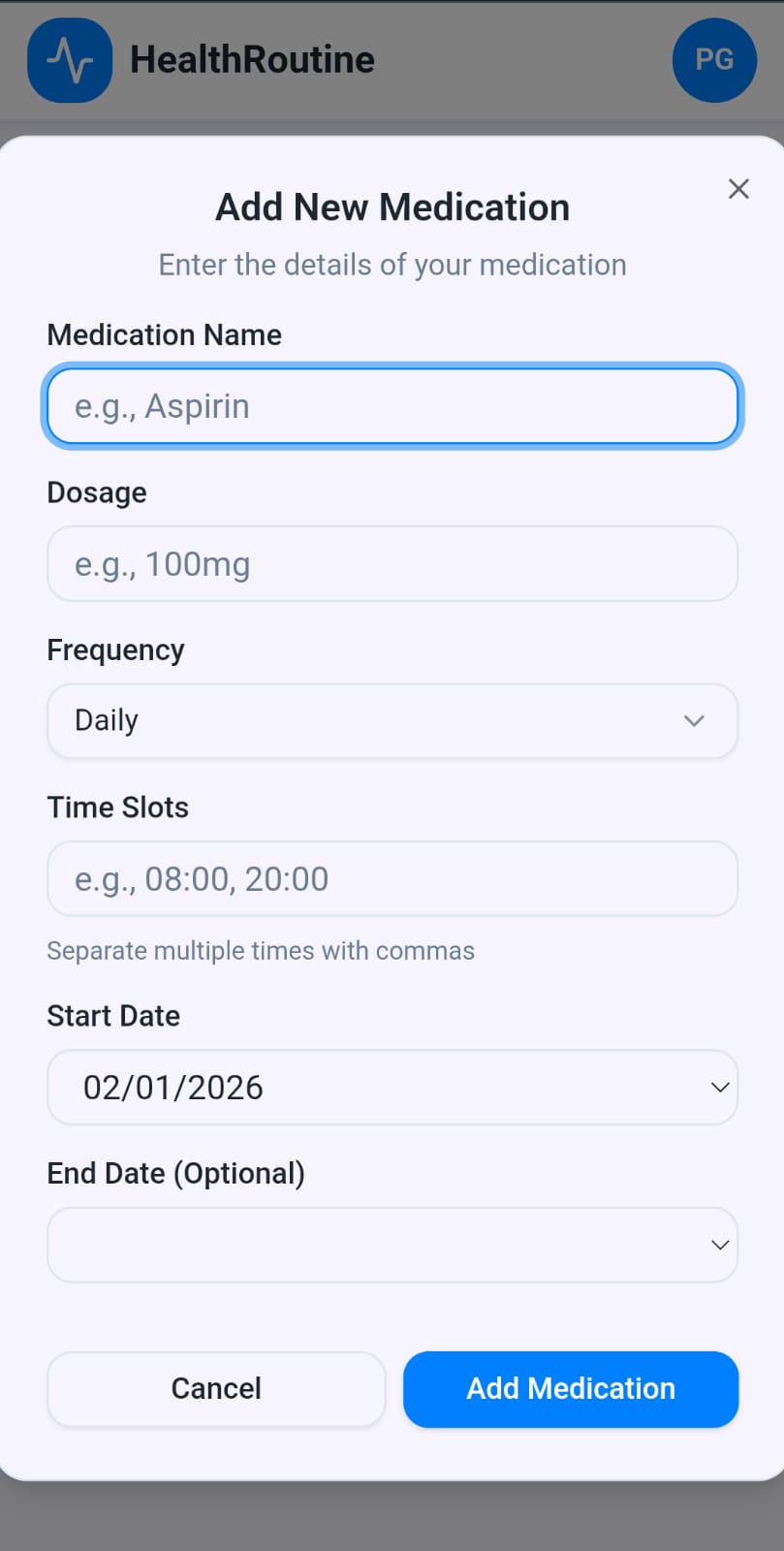Click the Add Medication button
Image resolution: width=784 pixels, height=1551 pixels.
tap(570, 1389)
